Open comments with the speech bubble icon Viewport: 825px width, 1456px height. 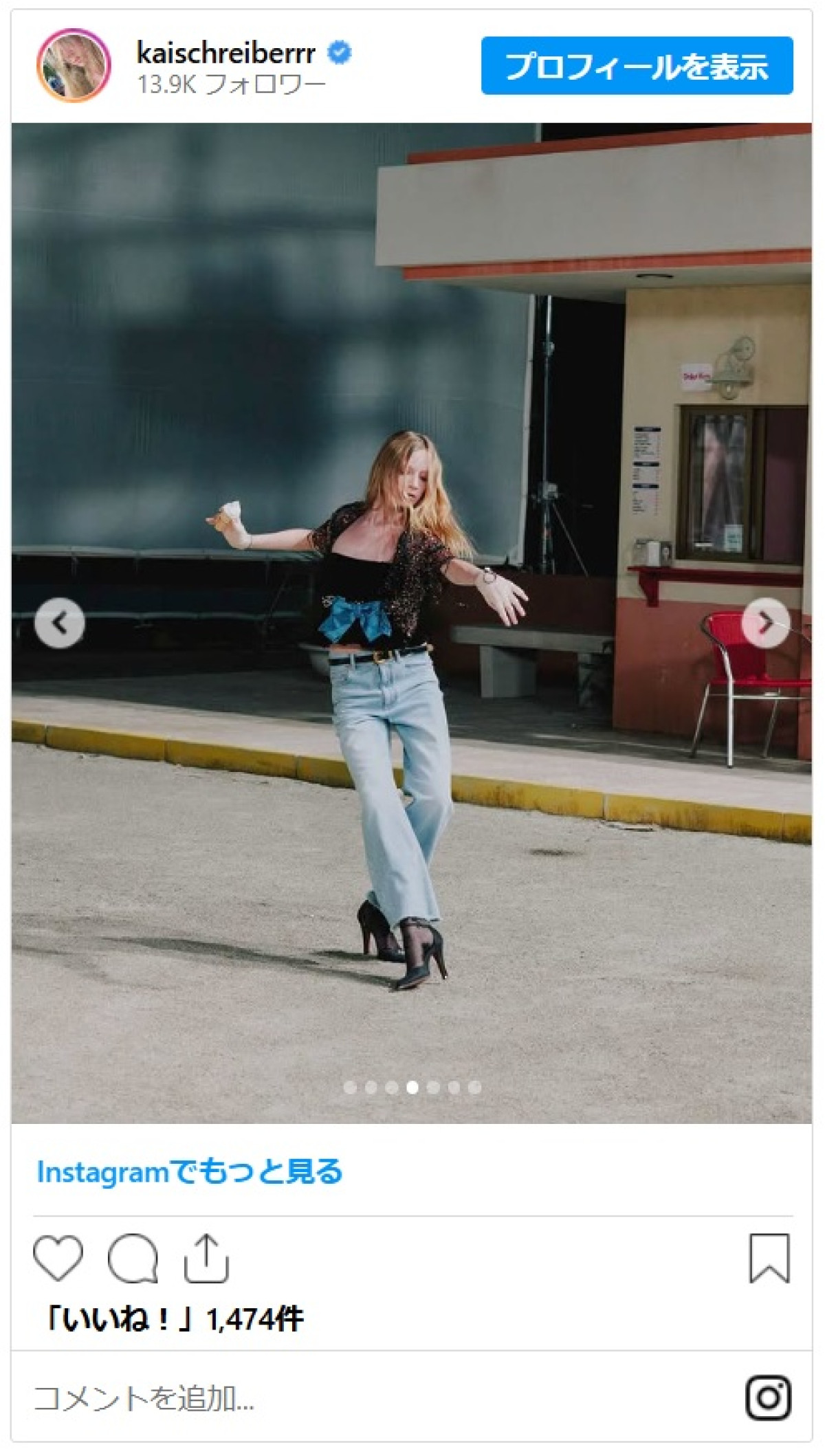tap(133, 1258)
